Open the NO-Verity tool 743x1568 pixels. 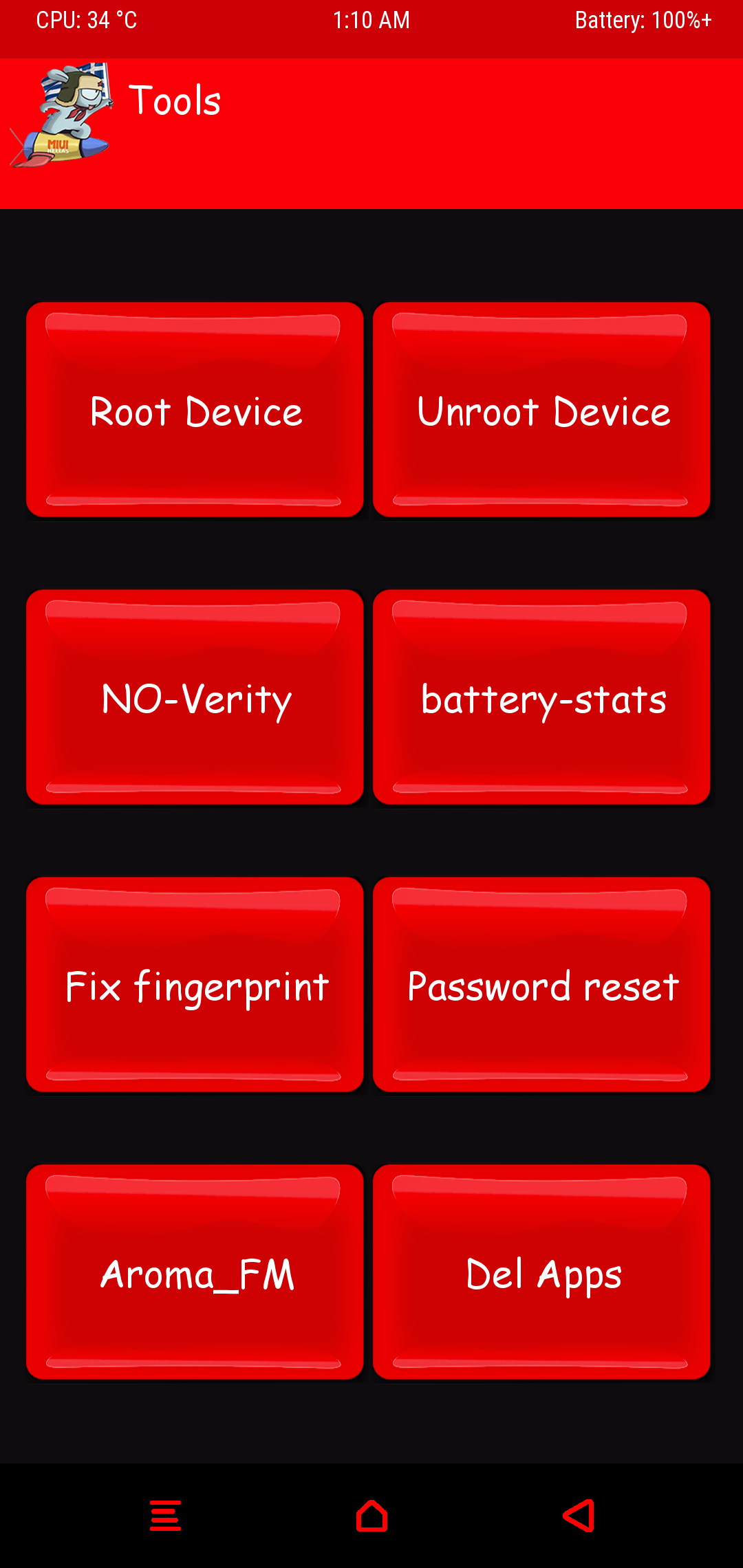pyautogui.click(x=195, y=698)
